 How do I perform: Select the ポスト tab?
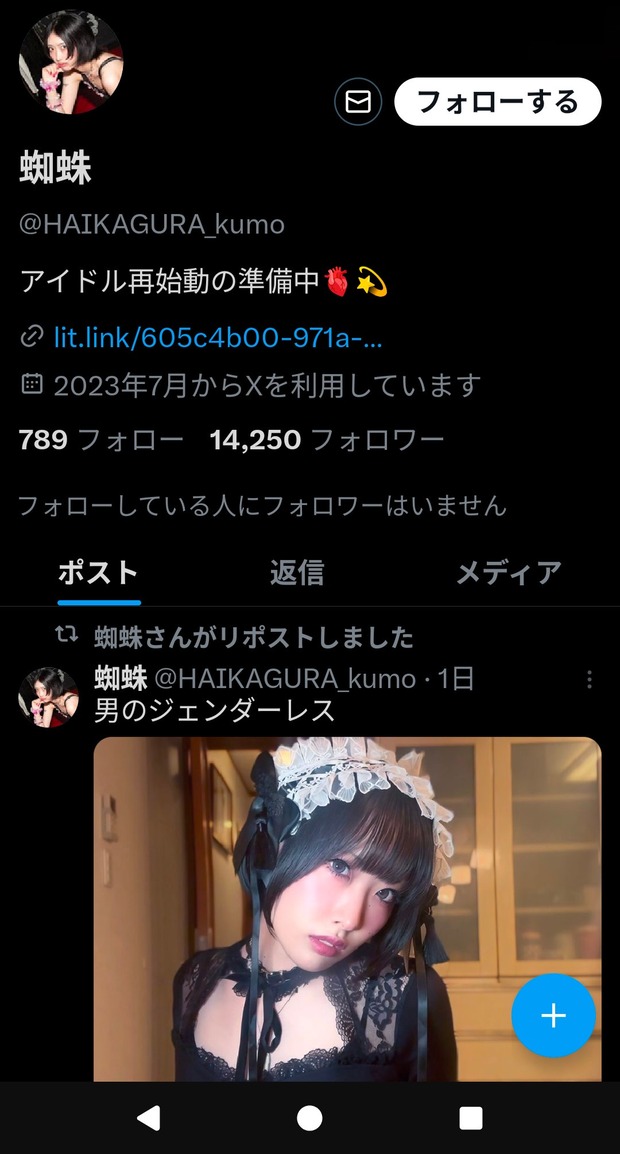[x=98, y=573]
